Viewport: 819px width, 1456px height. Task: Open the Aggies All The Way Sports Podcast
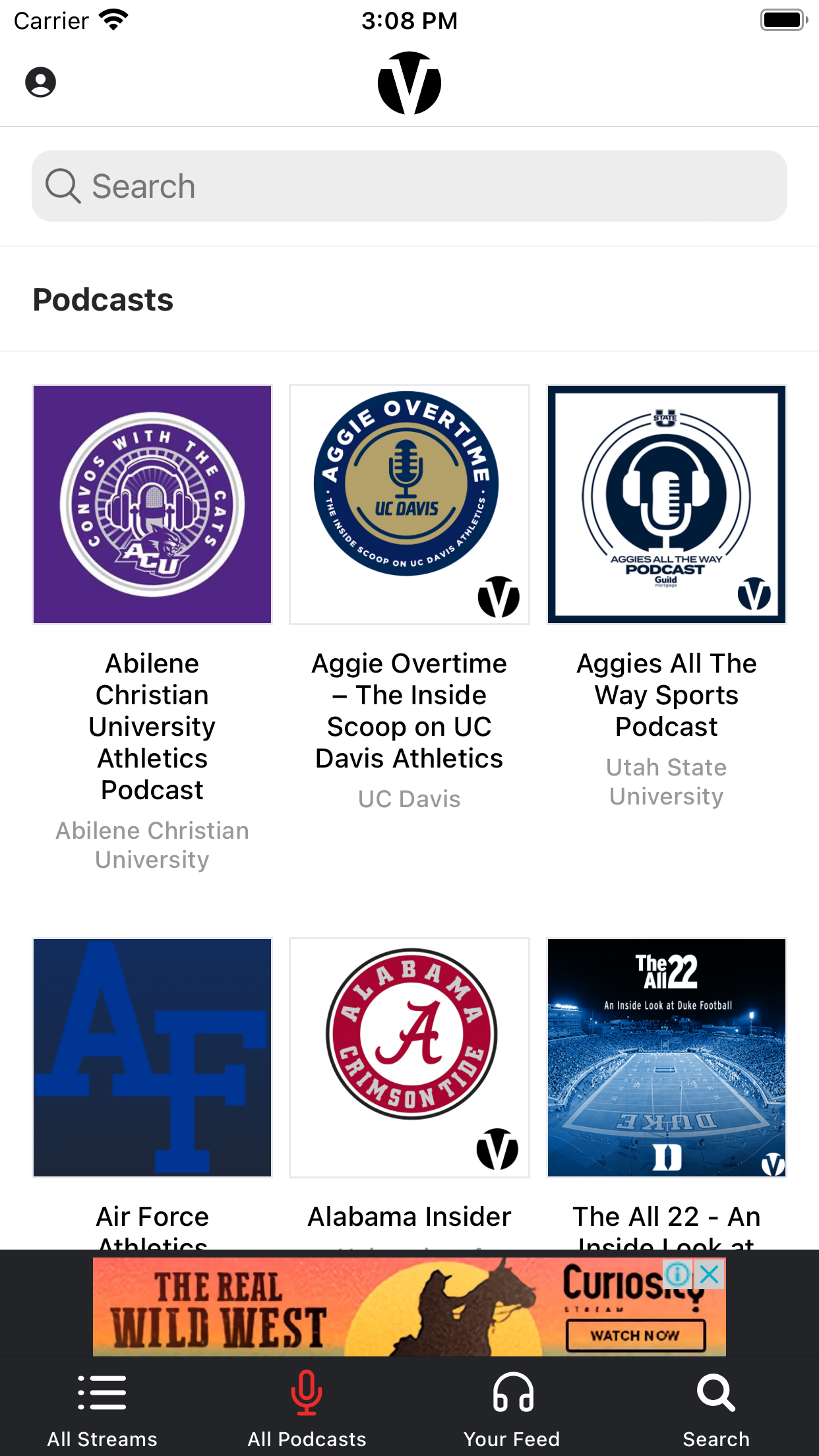click(x=666, y=504)
